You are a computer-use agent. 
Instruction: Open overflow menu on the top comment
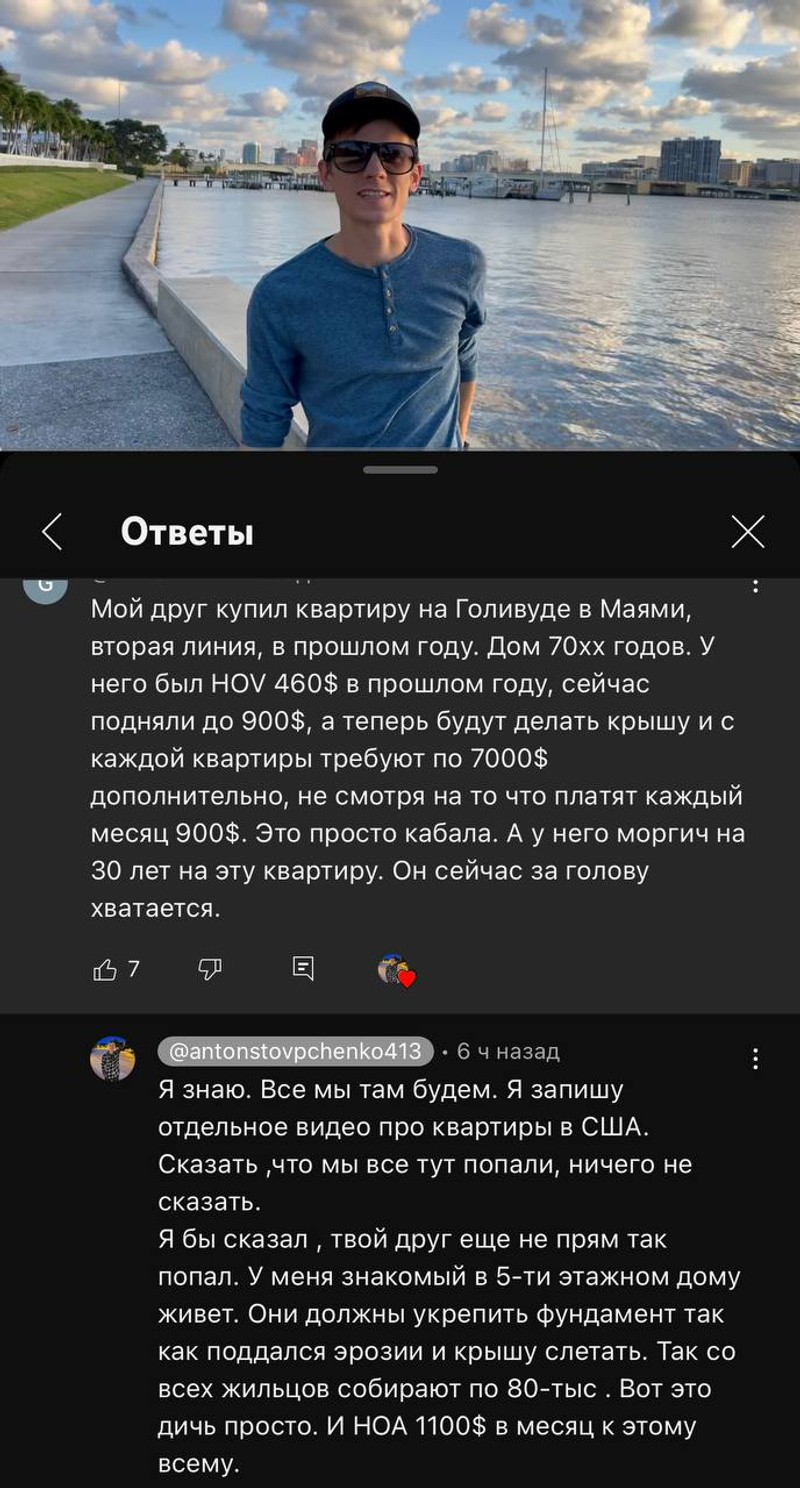coord(755,585)
